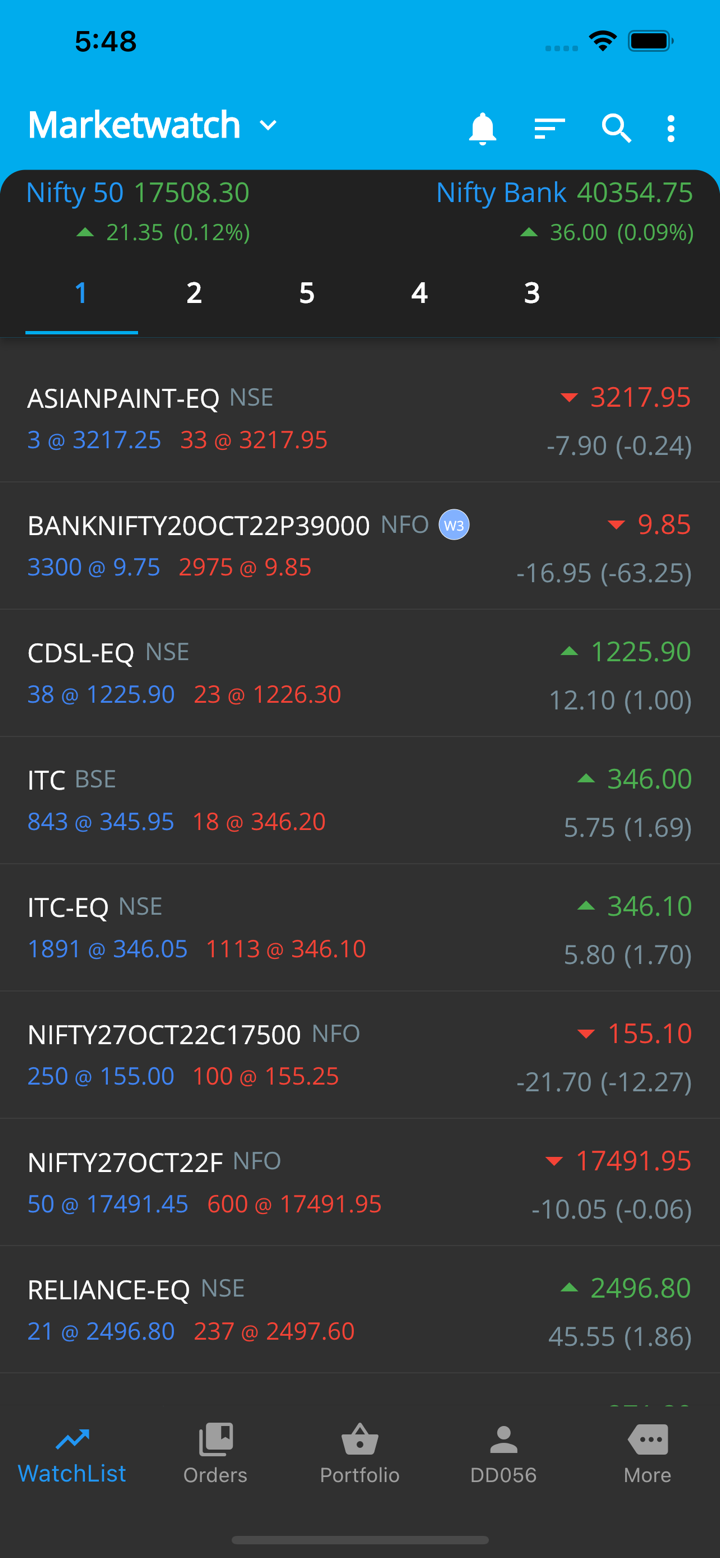Image resolution: width=720 pixels, height=1558 pixels.
Task: Open NIFTY27OCT22F futures row
Action: coord(360,1181)
